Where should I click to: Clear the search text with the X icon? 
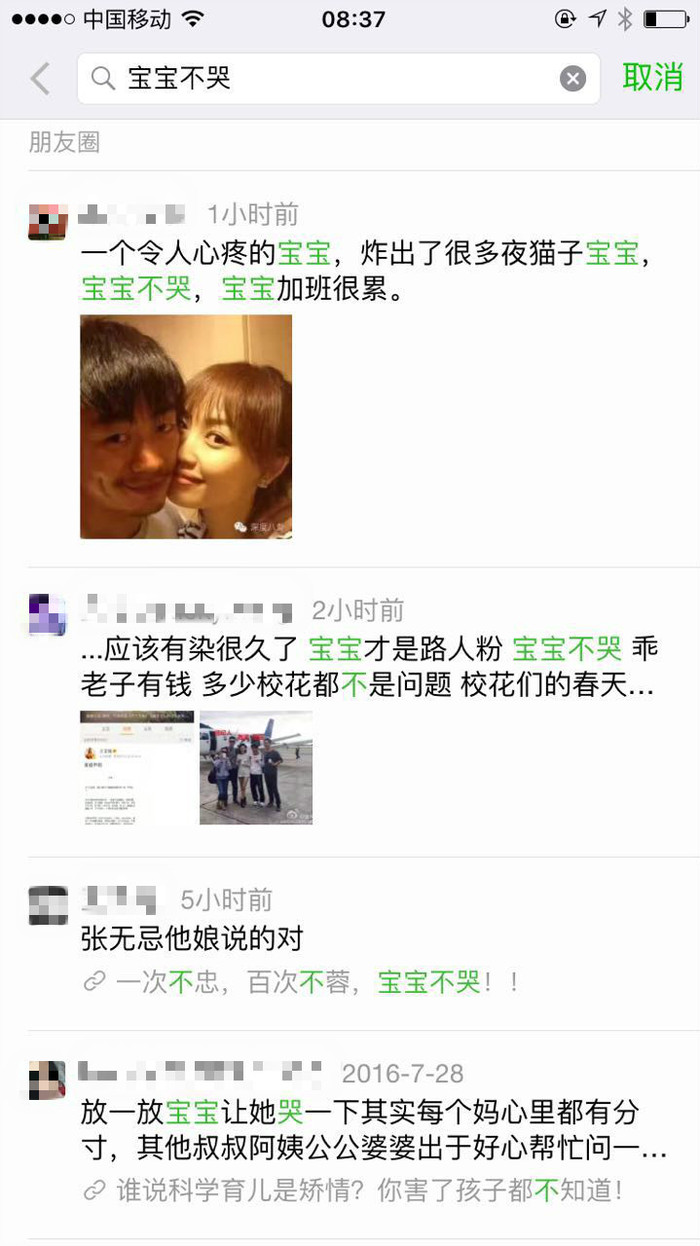(x=572, y=78)
